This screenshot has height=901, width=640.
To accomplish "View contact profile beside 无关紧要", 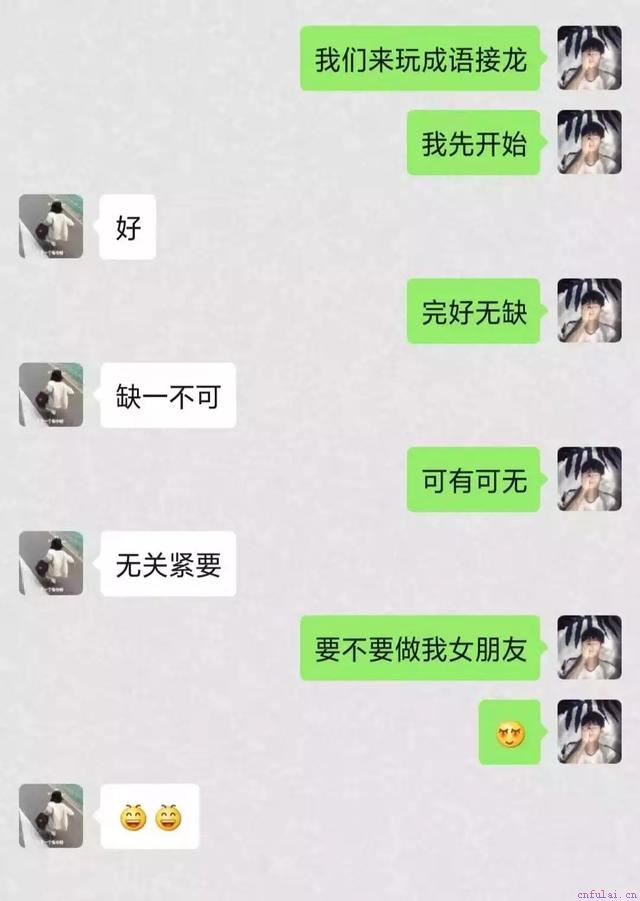I will 51,563.
